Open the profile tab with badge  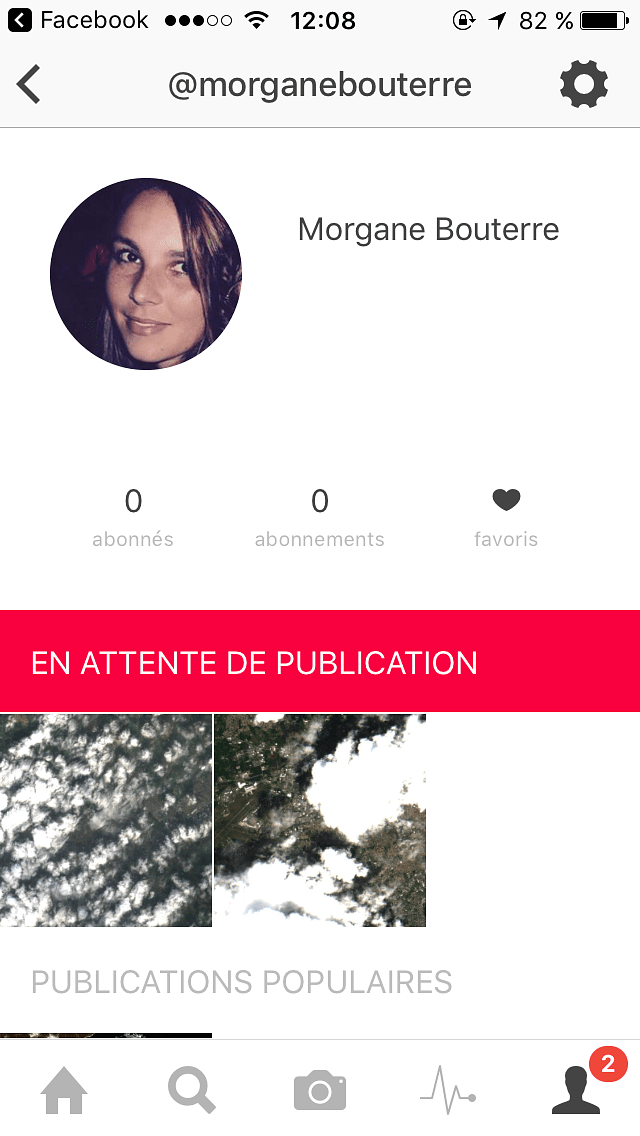[577, 1090]
